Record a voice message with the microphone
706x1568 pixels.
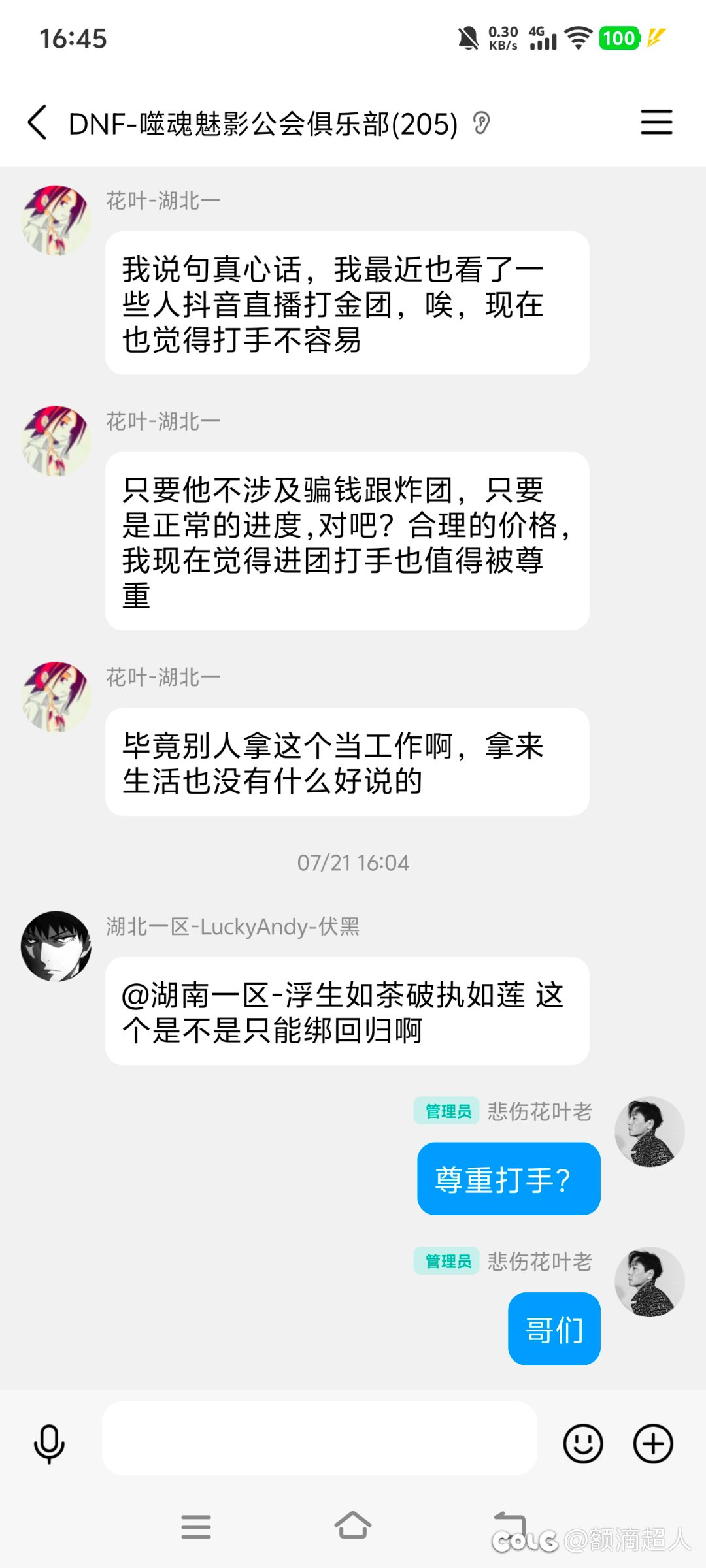[x=49, y=1444]
